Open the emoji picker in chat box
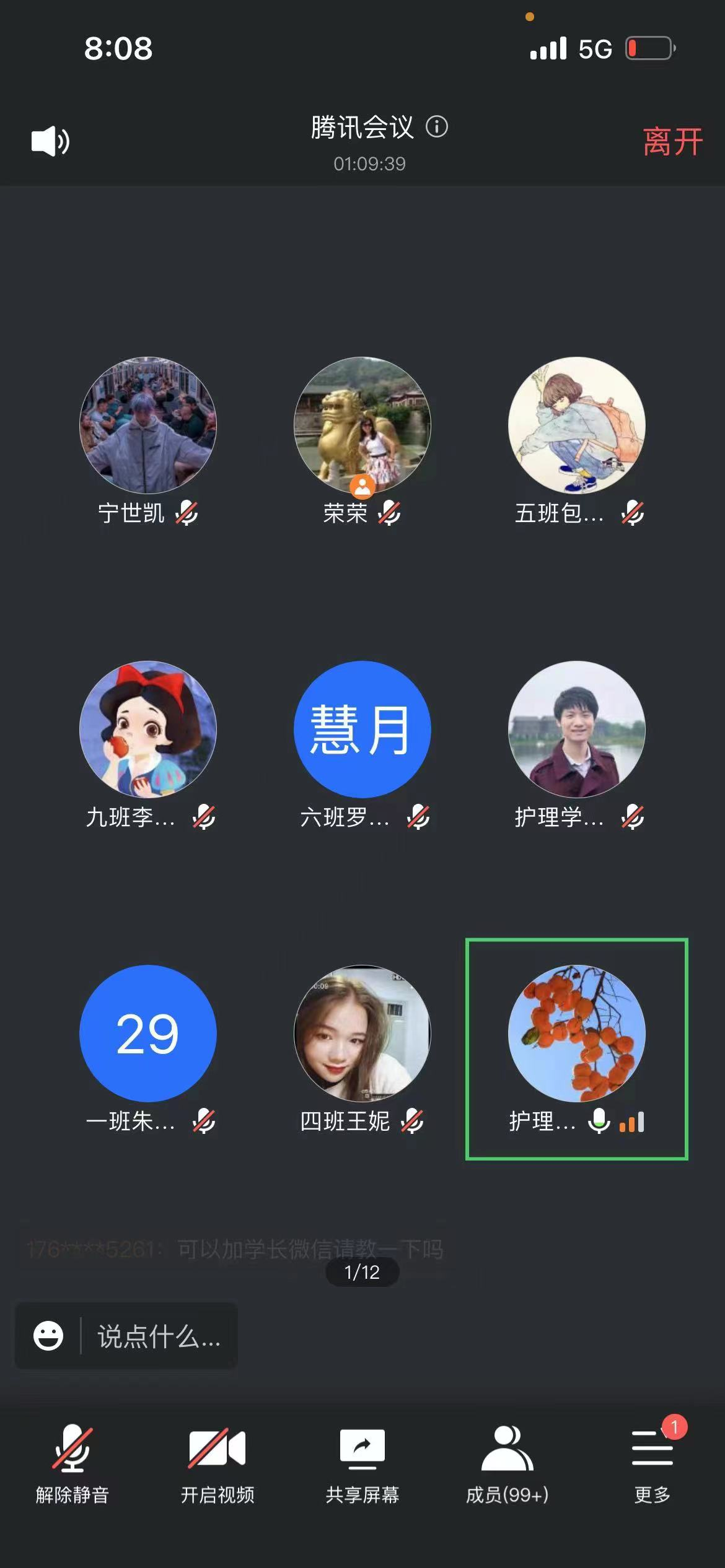The image size is (725, 1568). [48, 1336]
